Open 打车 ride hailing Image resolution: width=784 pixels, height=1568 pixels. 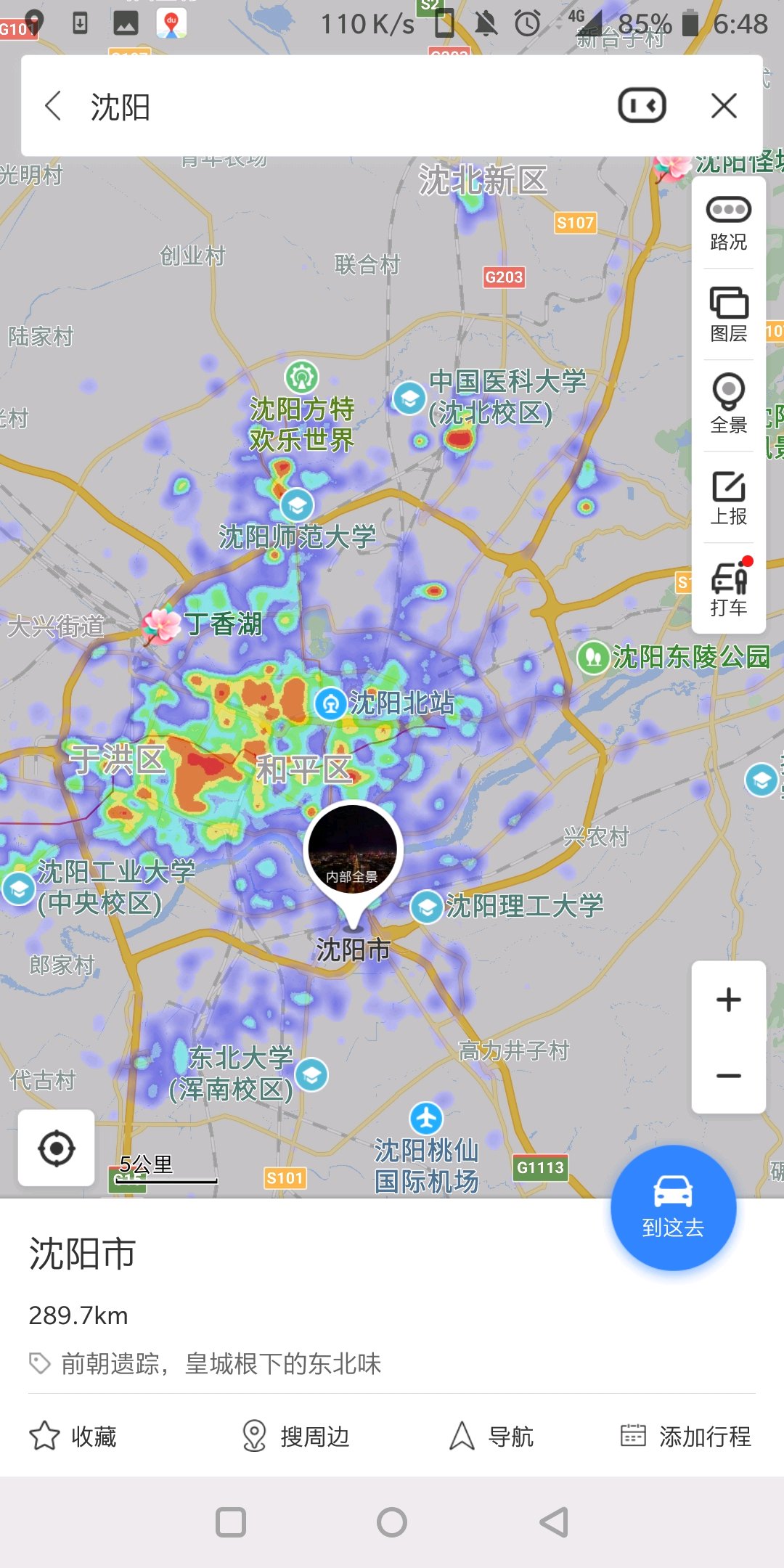coord(729,588)
